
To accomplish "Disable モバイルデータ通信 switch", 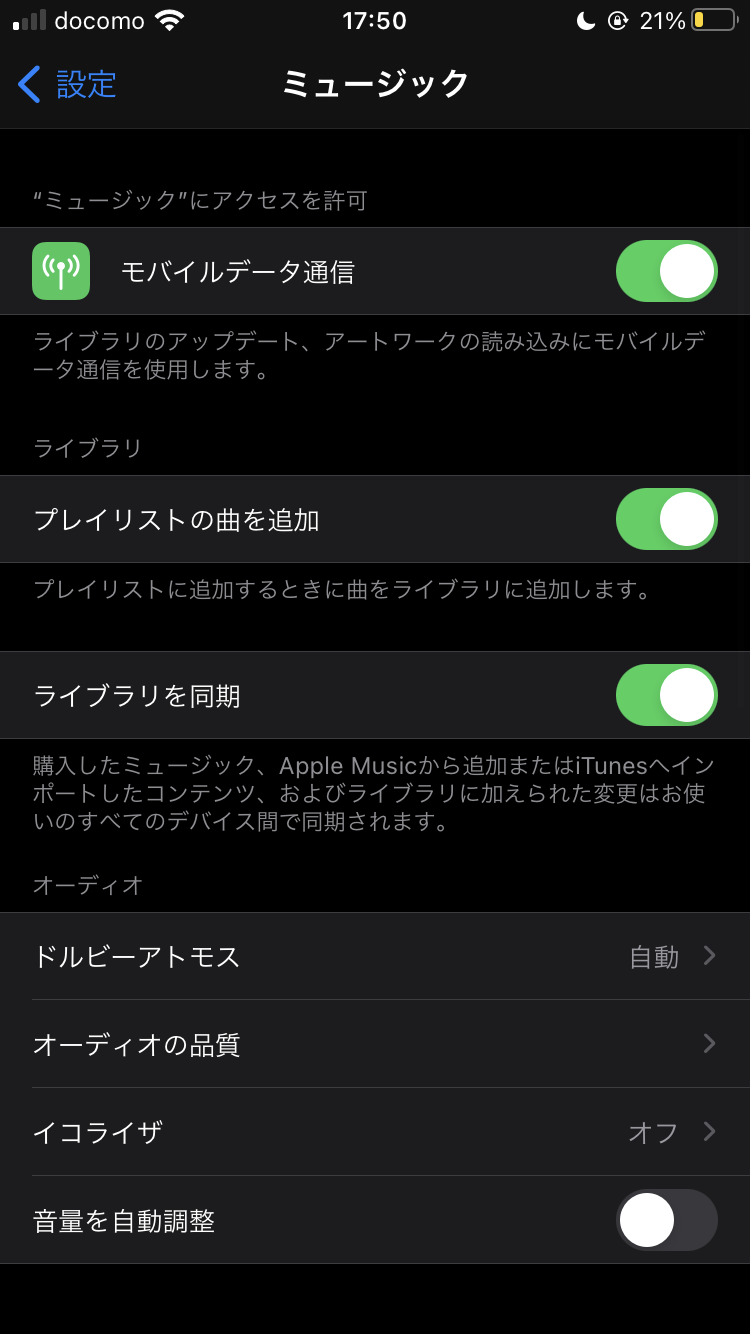I will (x=666, y=271).
